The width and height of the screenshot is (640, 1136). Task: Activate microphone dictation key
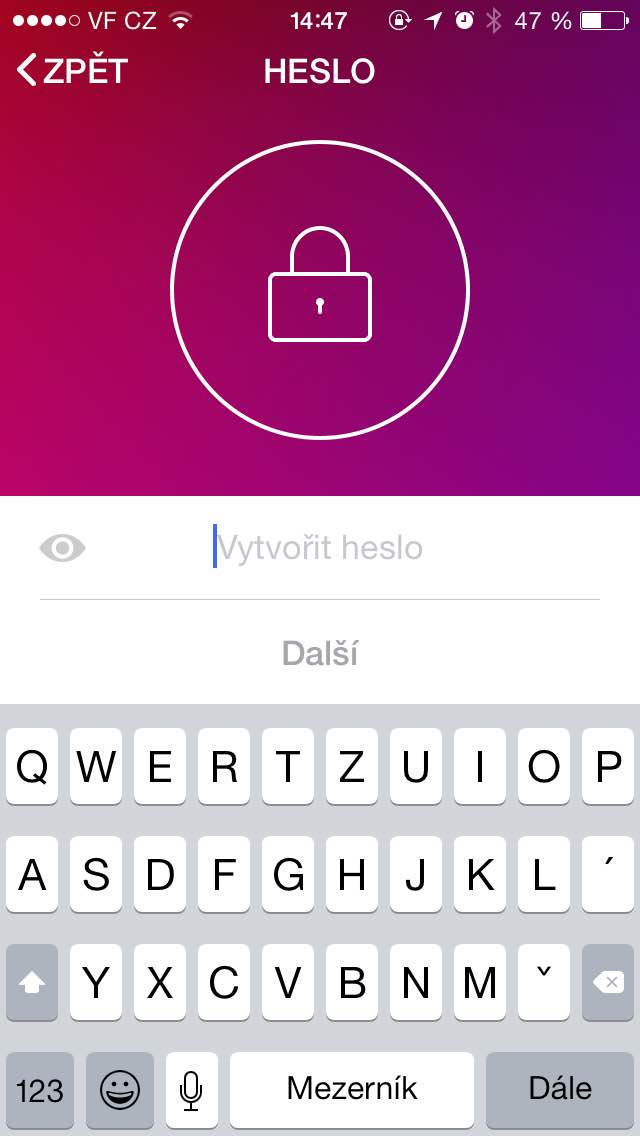coord(191,1087)
